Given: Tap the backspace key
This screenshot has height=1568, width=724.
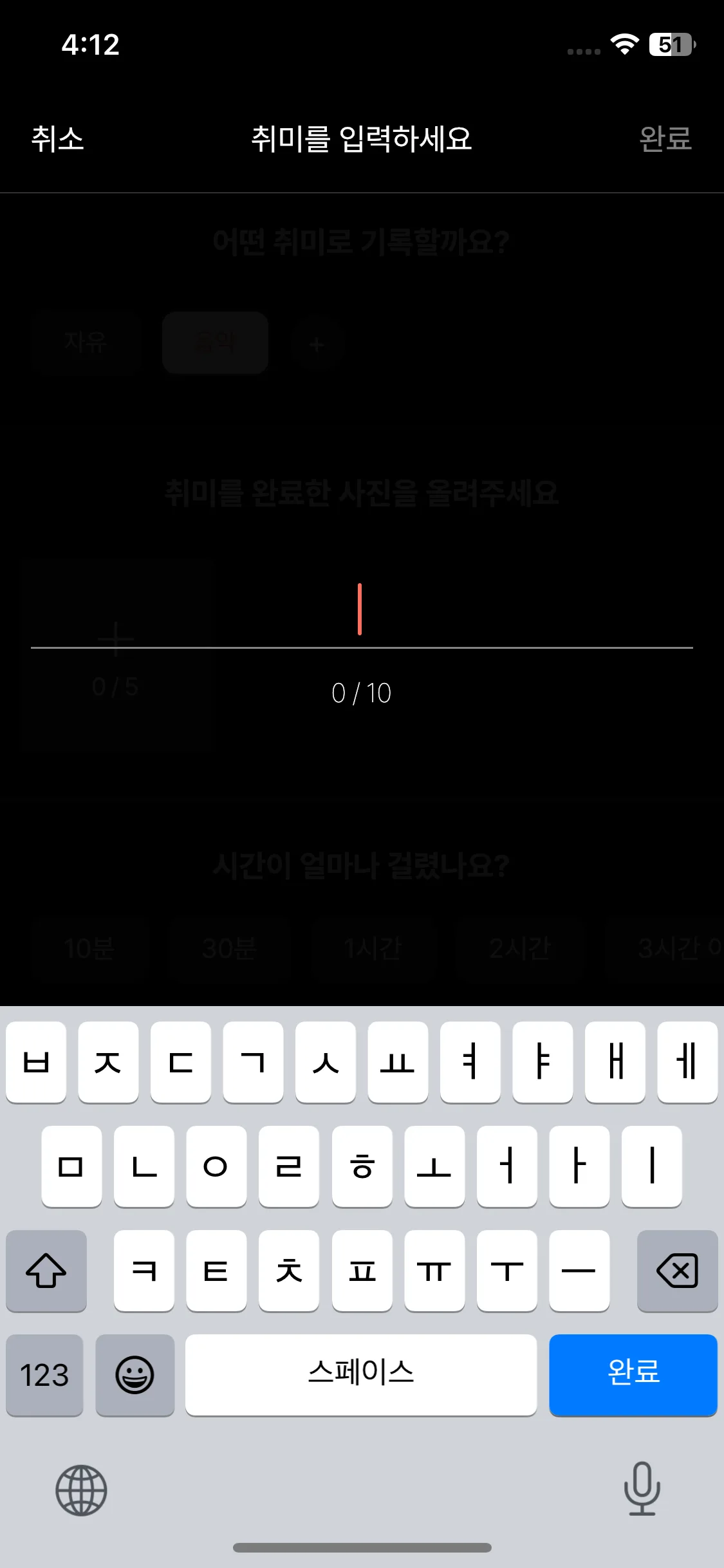Looking at the screenshot, I should pyautogui.click(x=676, y=1270).
